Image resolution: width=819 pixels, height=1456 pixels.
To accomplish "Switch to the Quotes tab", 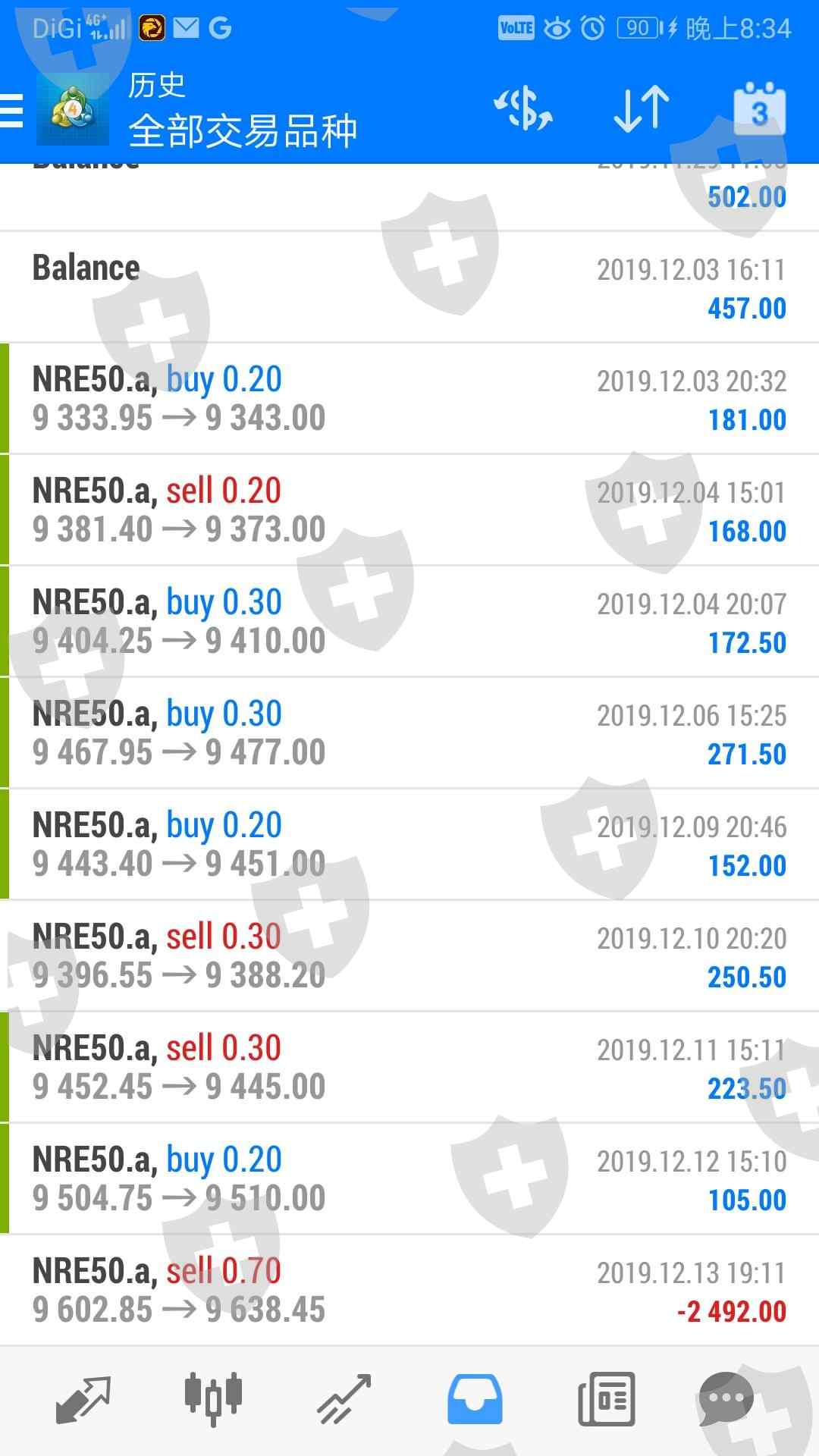I will (83, 1399).
